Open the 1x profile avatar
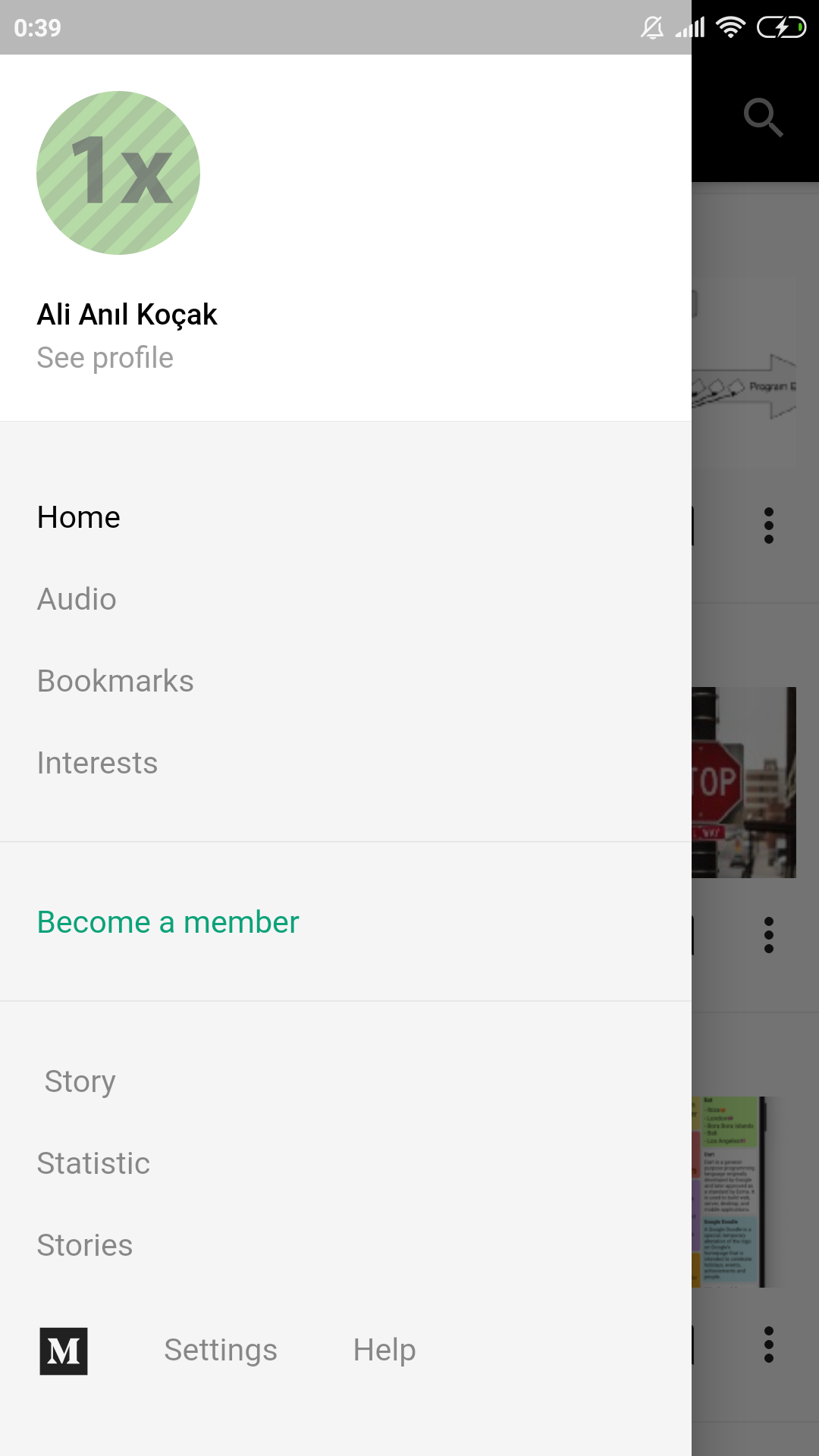This screenshot has height=1456, width=819. click(x=118, y=173)
